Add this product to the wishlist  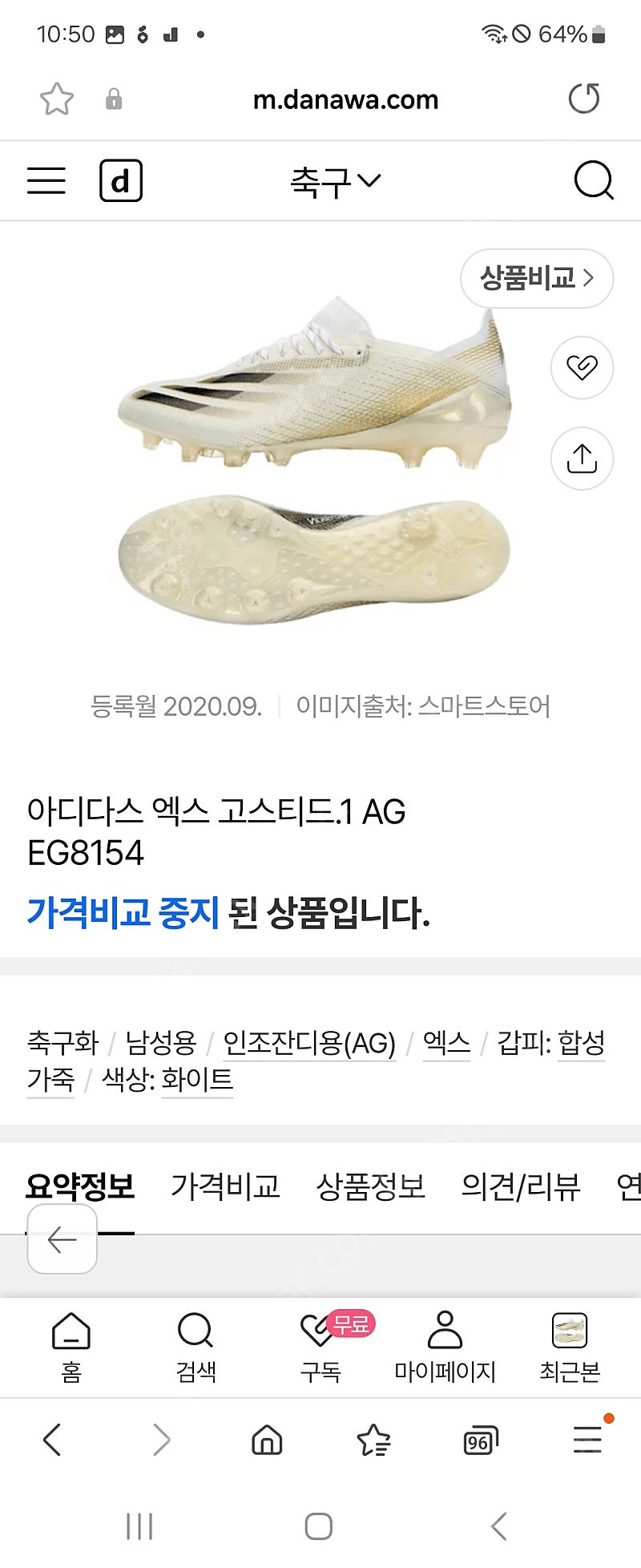582,367
